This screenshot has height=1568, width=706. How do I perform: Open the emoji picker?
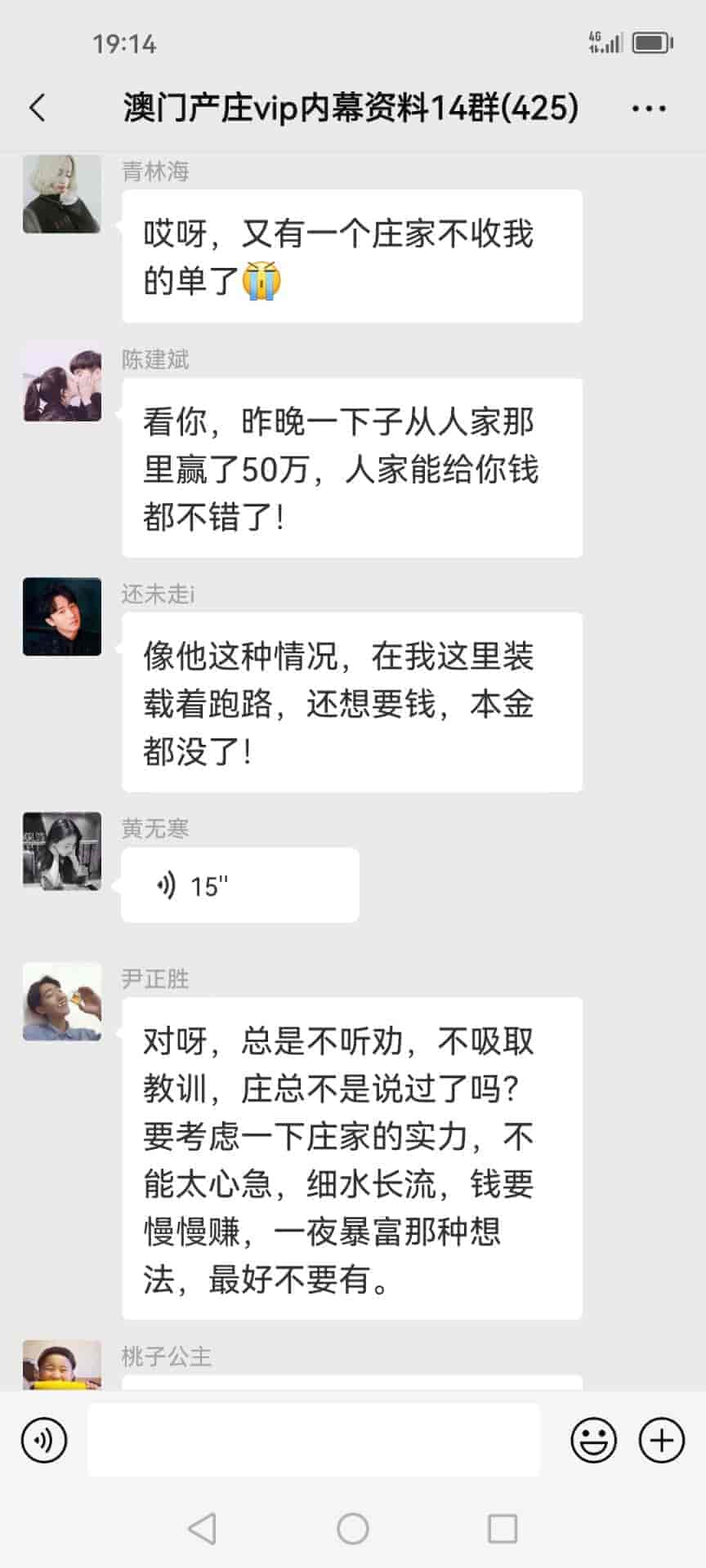593,1440
